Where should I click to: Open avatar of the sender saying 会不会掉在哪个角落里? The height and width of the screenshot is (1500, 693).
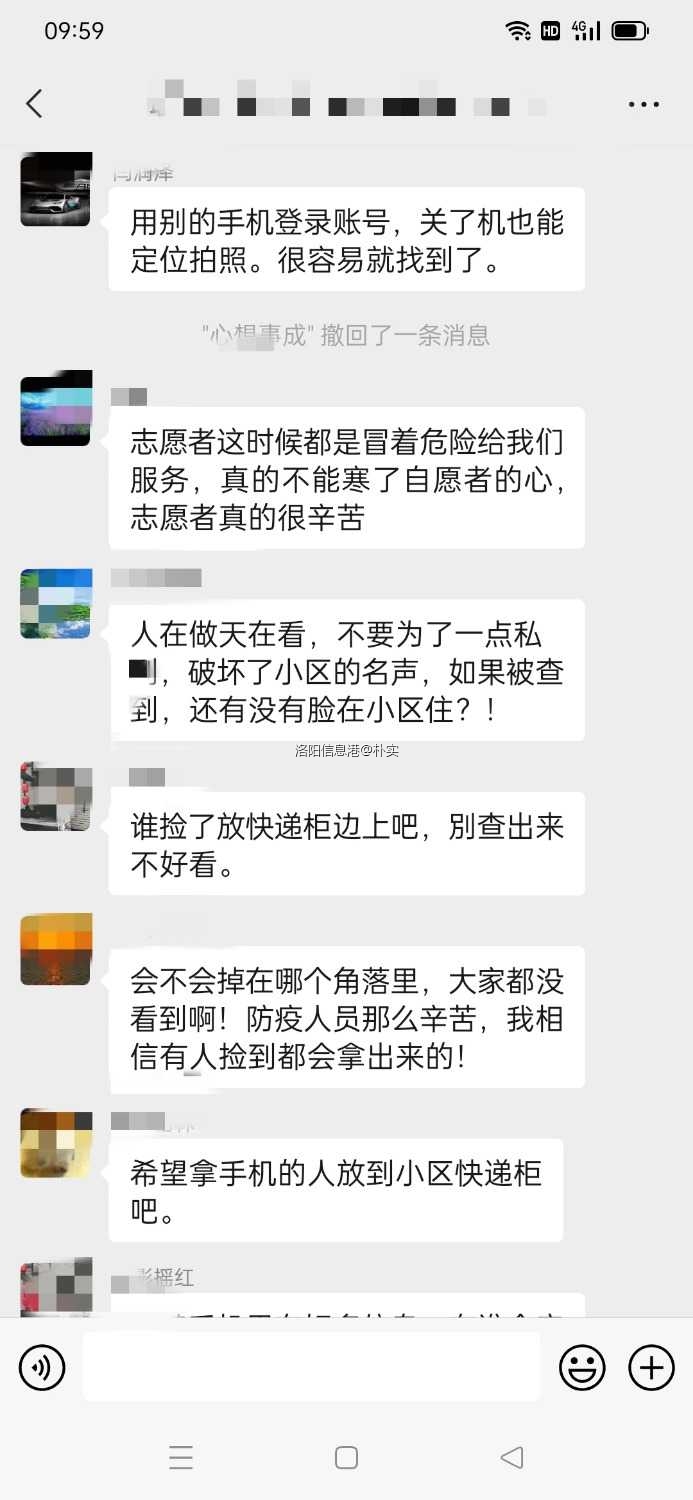click(56, 950)
